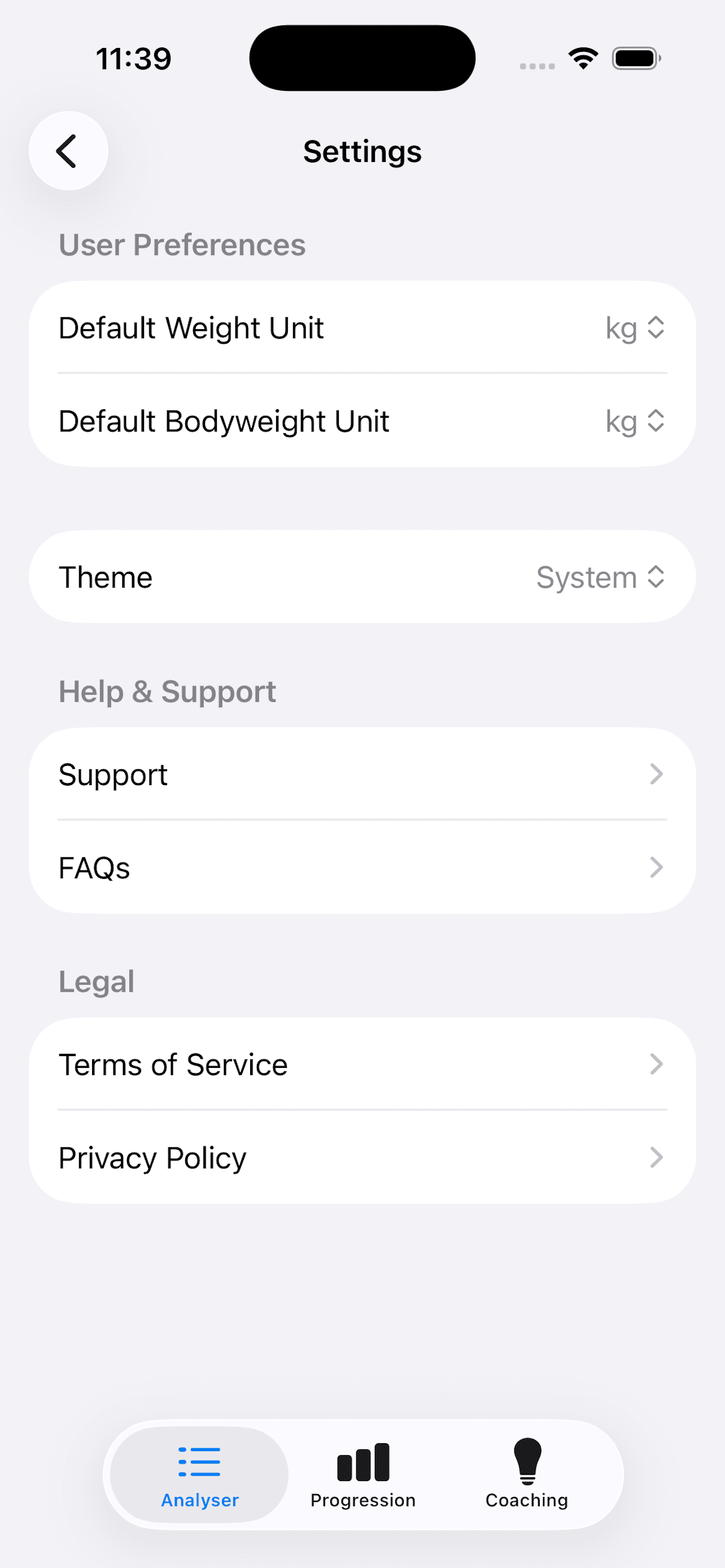The height and width of the screenshot is (1568, 725).
Task: Tap the Settings title heading
Action: click(362, 151)
